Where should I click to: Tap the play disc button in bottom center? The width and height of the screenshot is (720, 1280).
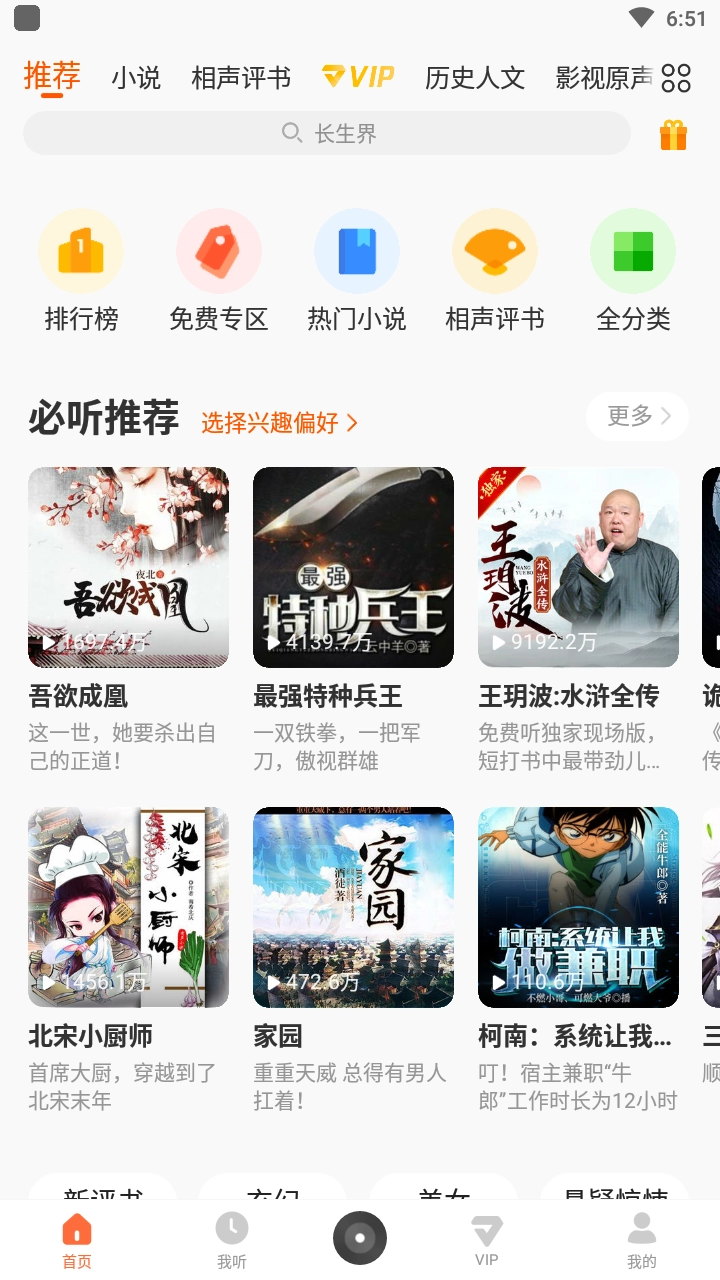[360, 1237]
